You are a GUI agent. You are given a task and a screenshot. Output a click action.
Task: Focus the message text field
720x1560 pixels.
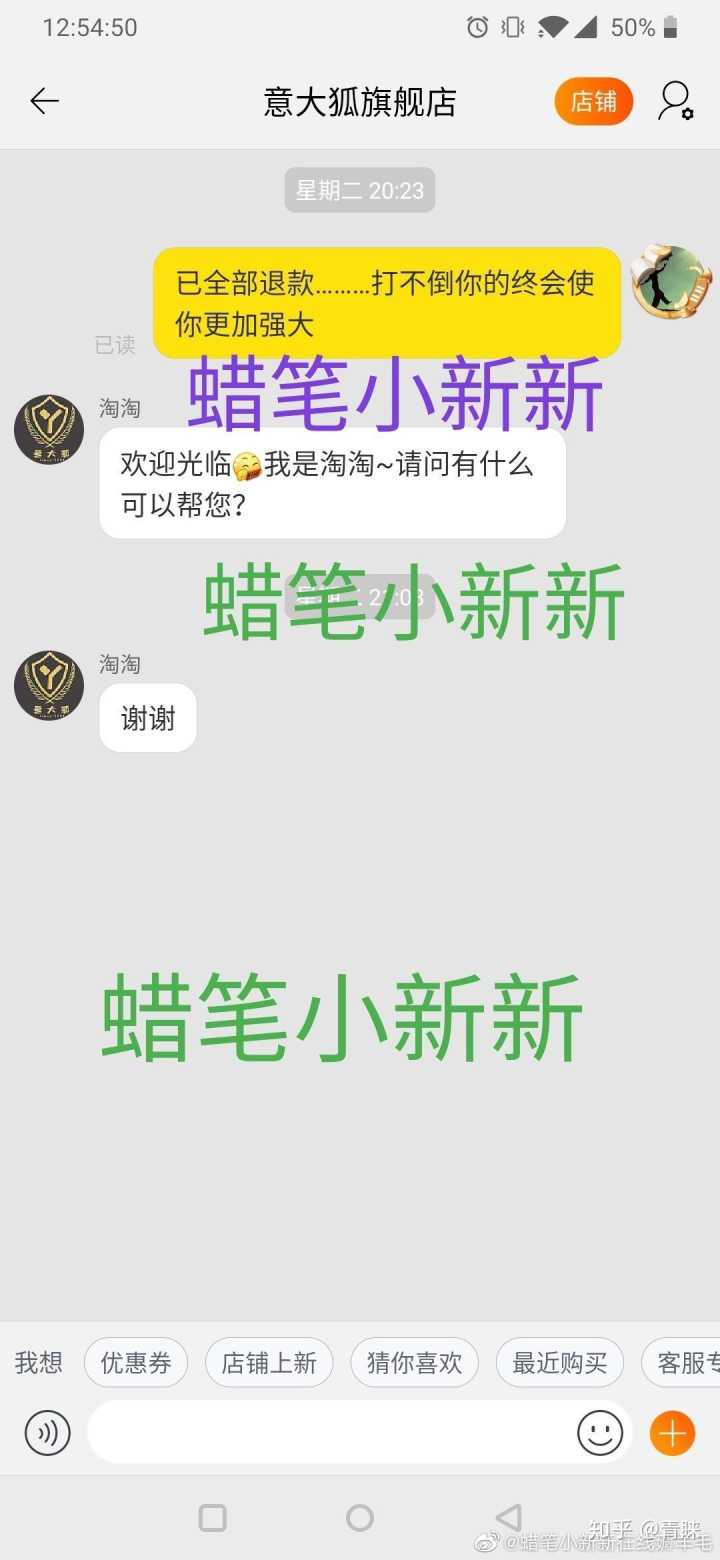(330, 1433)
